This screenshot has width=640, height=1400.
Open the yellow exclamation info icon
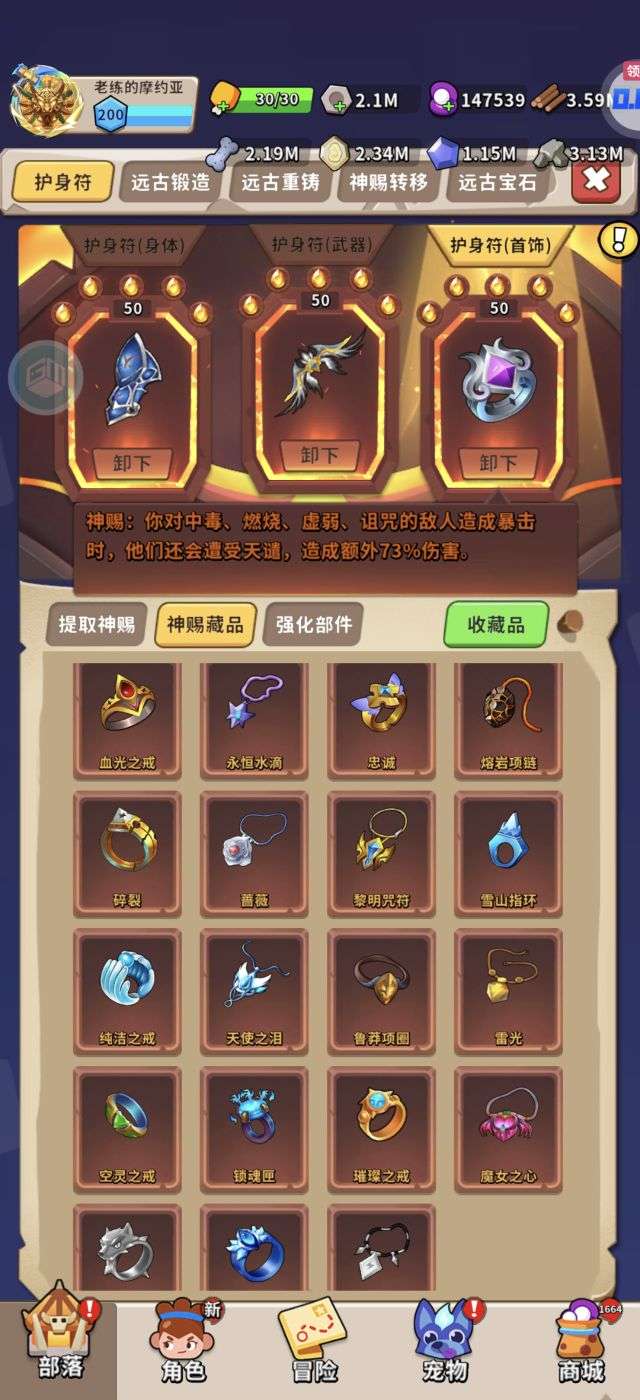pyautogui.click(x=618, y=240)
